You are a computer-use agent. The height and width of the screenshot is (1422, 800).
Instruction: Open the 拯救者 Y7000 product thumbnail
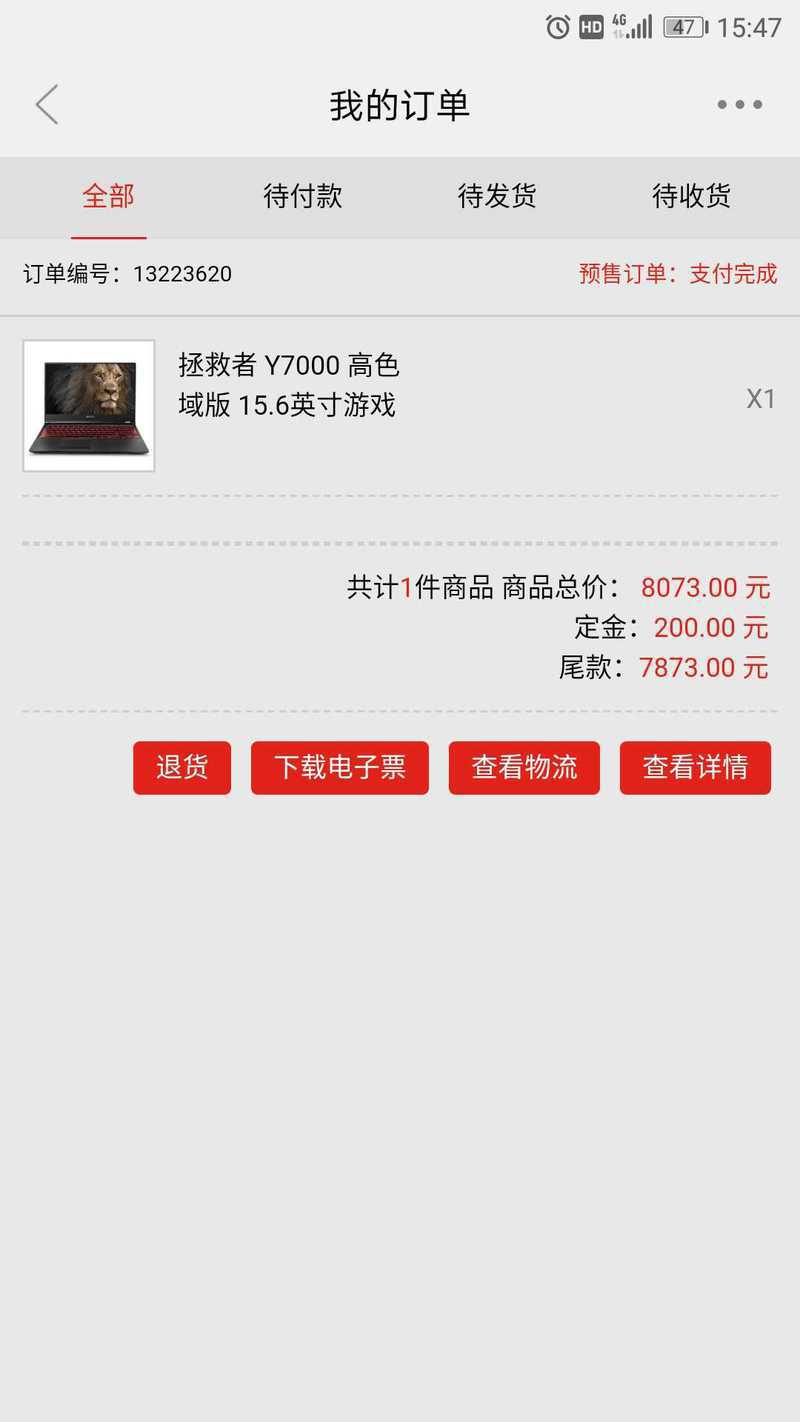pyautogui.click(x=89, y=405)
